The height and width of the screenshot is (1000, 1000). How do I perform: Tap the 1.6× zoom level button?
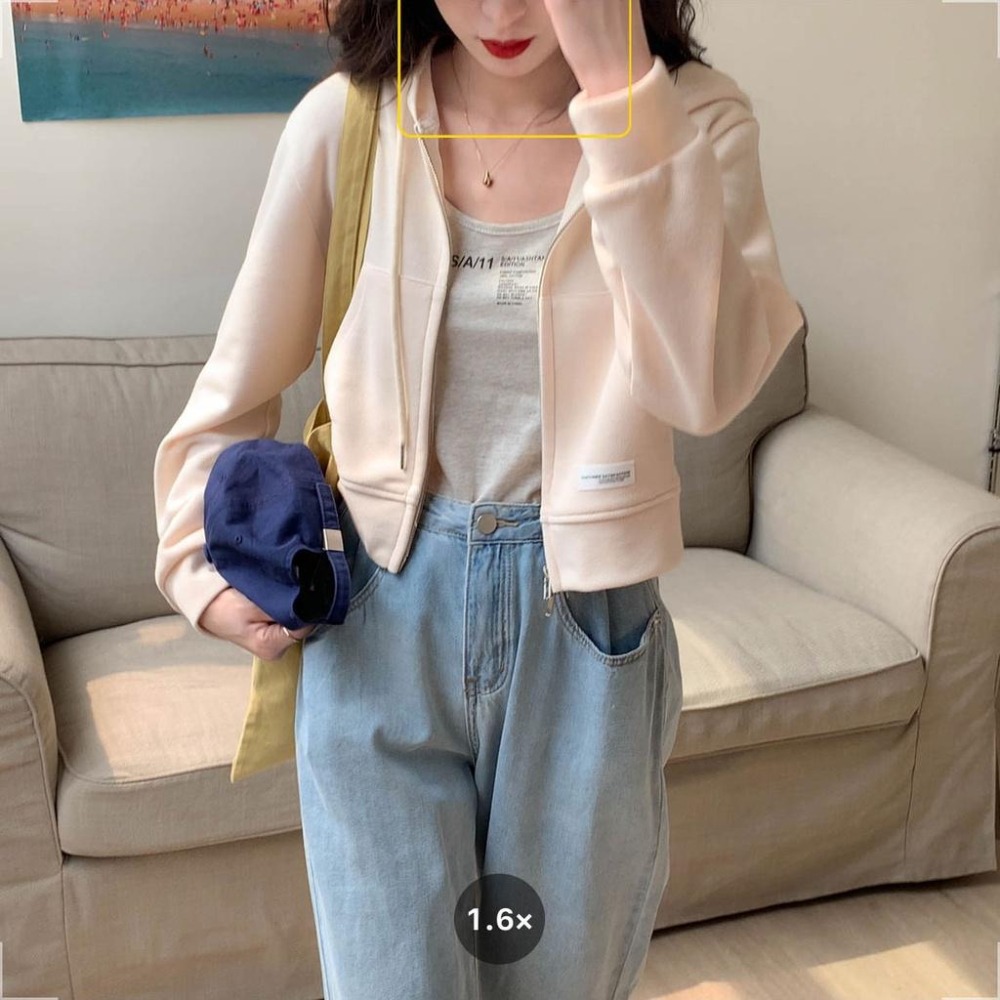tap(499, 919)
